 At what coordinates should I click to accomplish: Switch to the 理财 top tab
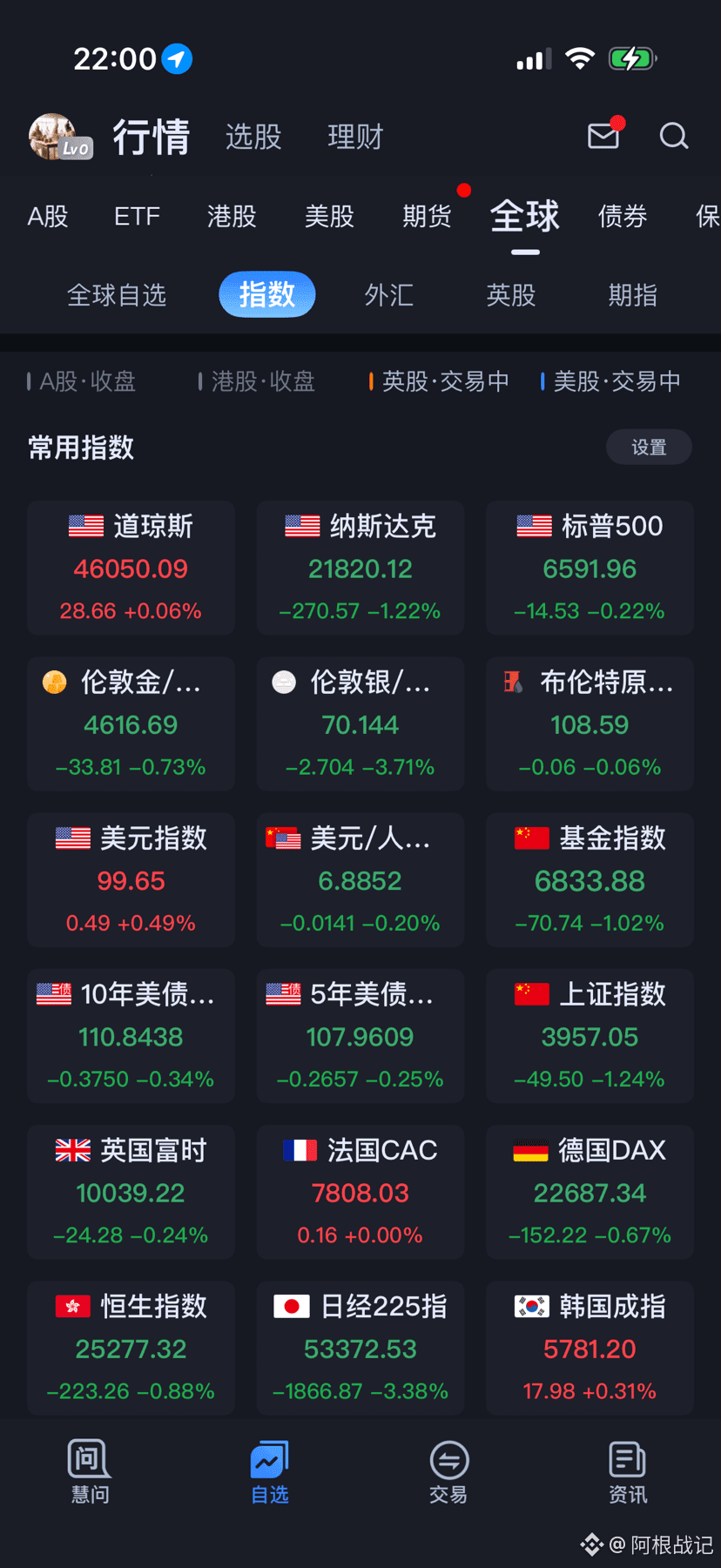pos(355,137)
